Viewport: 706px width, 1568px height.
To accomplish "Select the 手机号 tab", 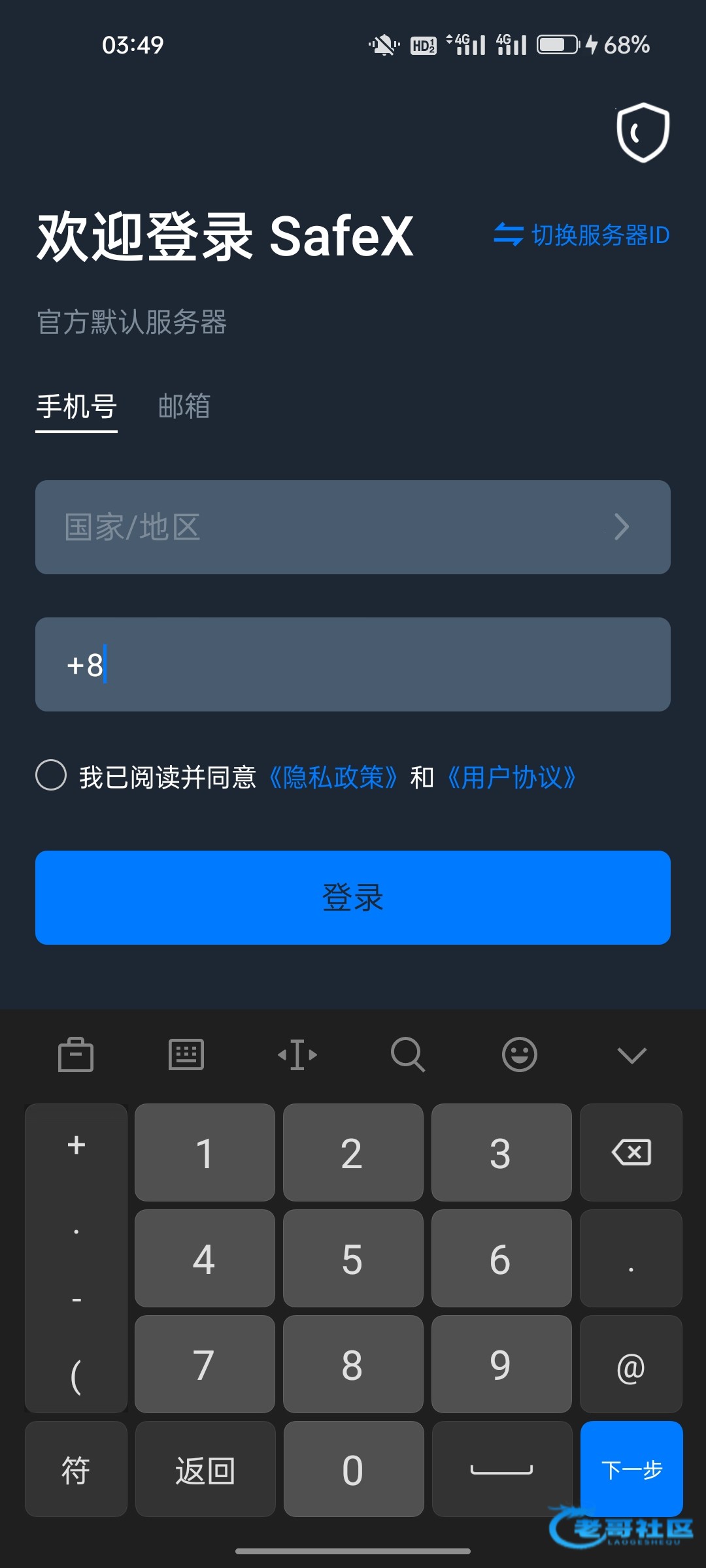I will [76, 406].
